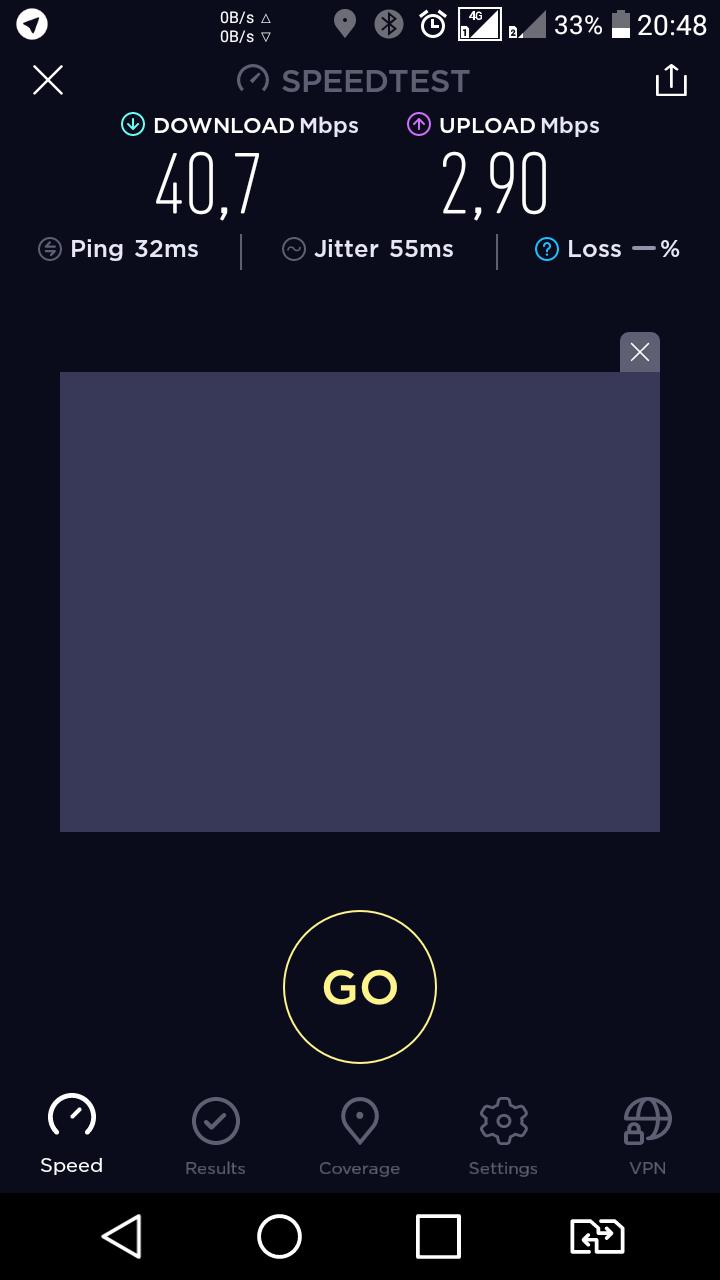Viewport: 720px width, 1280px height.
Task: Open the Coverage tab
Action: tap(359, 1137)
